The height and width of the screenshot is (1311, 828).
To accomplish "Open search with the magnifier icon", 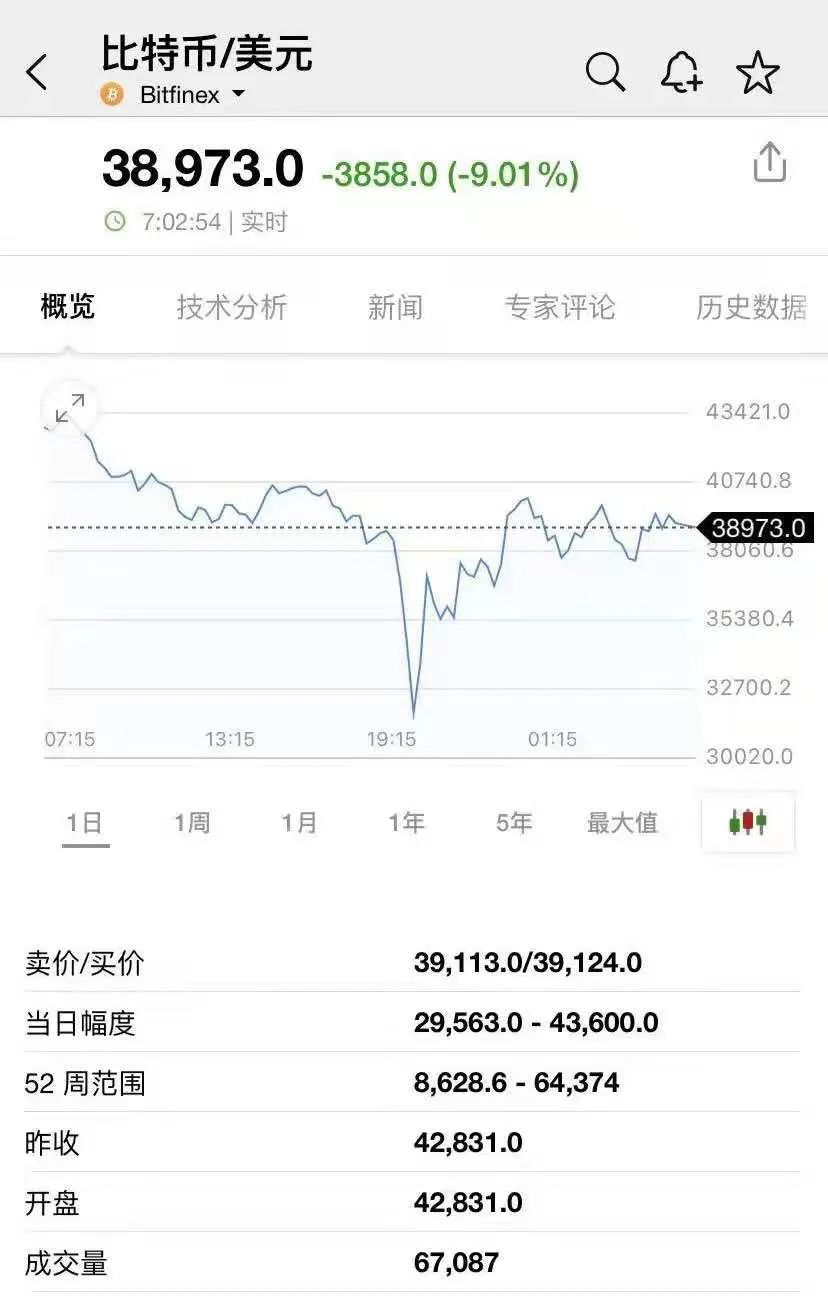I will tap(605, 71).
